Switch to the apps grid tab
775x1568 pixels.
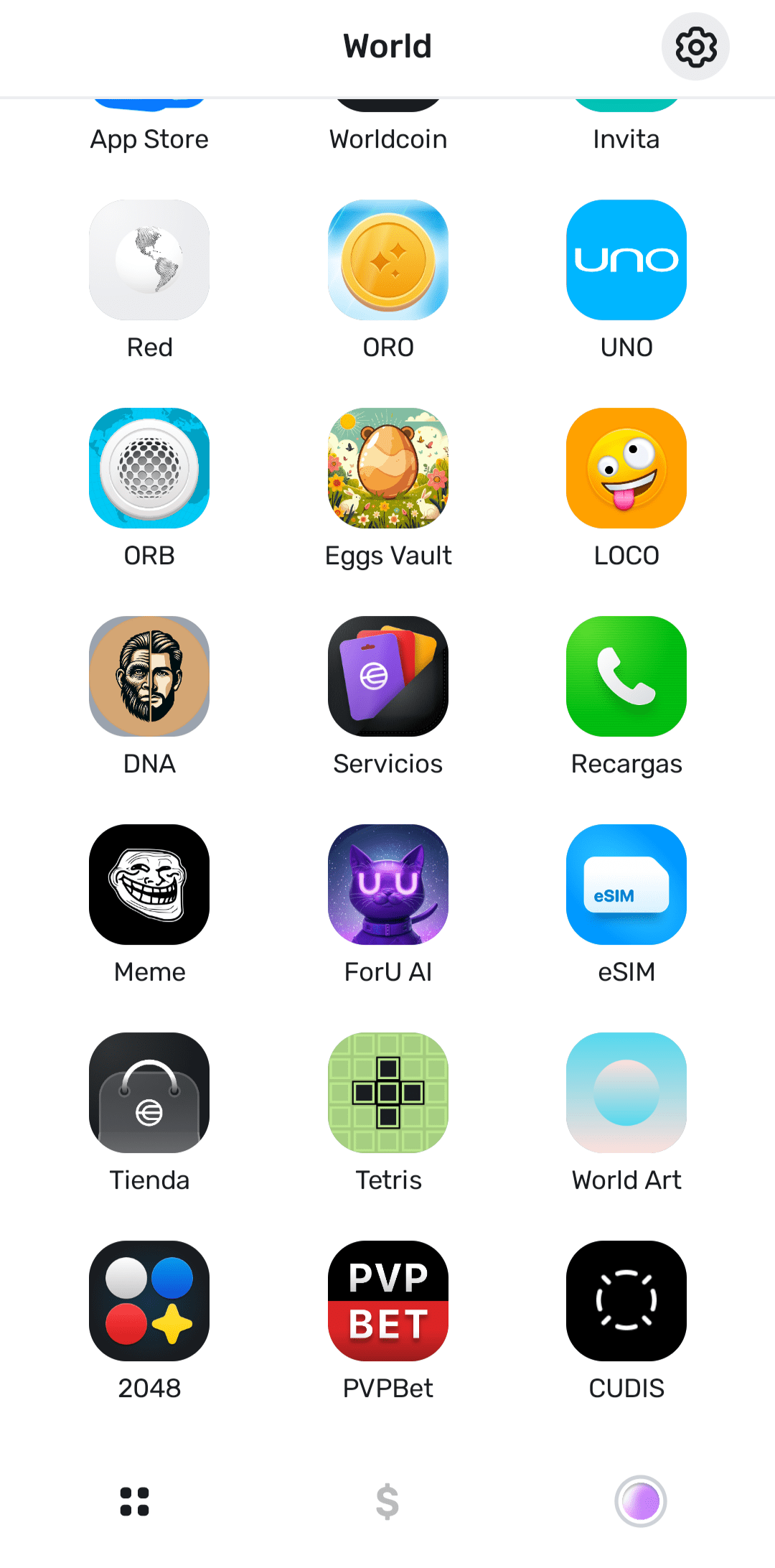[134, 1501]
